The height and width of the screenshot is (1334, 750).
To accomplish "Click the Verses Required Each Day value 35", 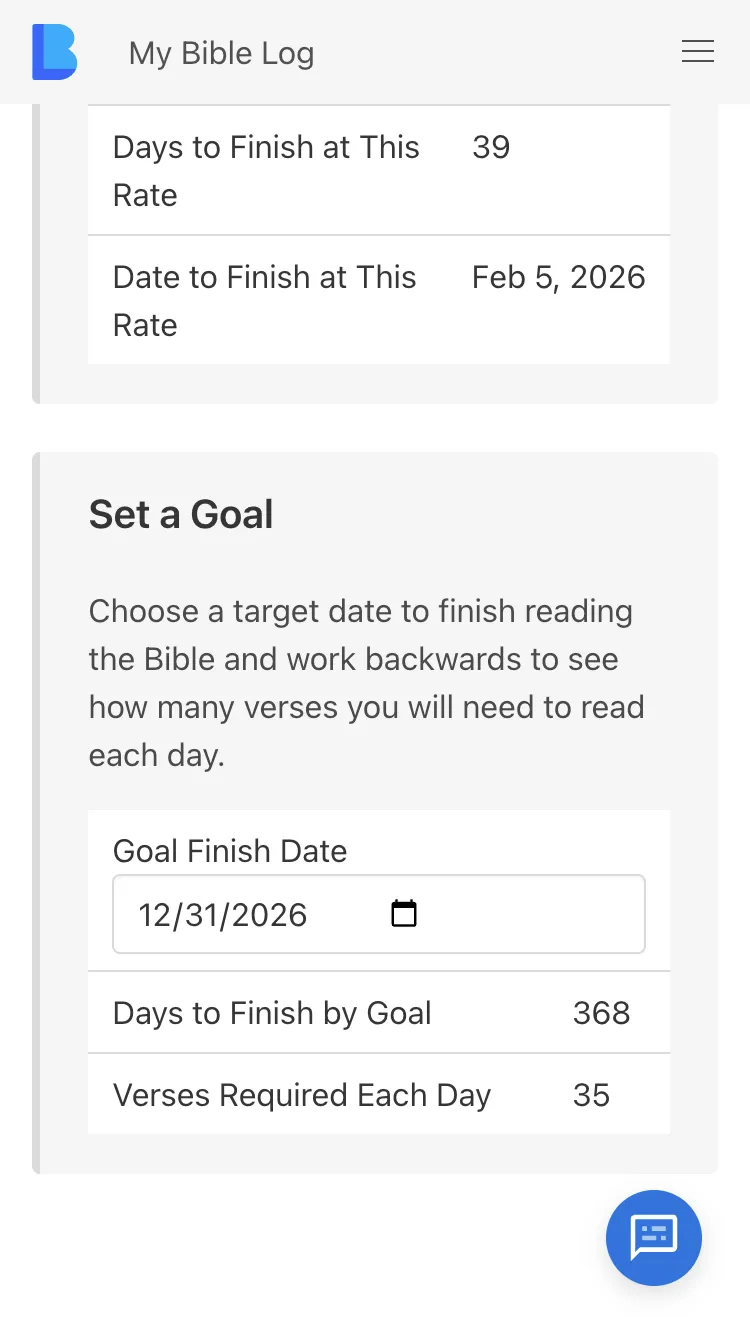I will pos(590,1095).
